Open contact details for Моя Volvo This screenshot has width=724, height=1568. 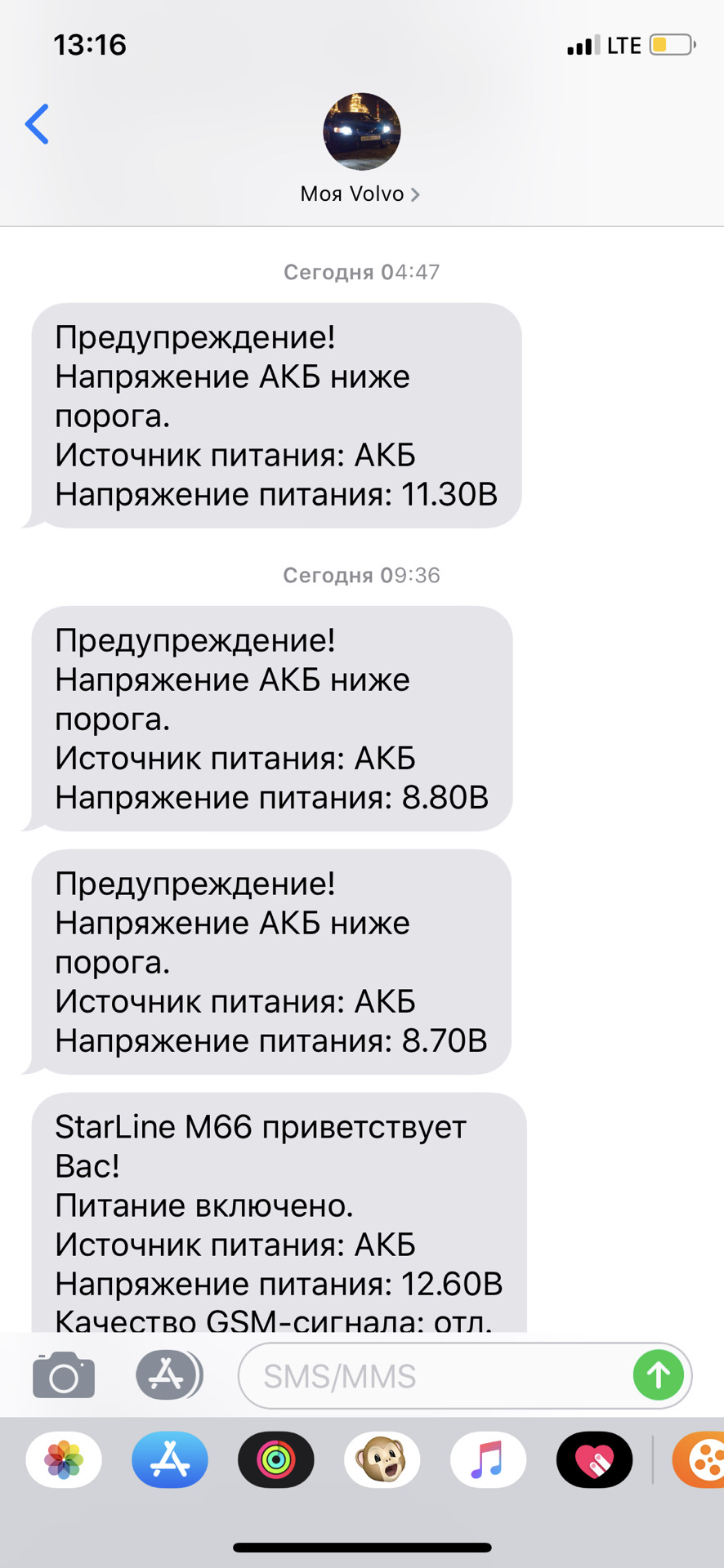[360, 194]
